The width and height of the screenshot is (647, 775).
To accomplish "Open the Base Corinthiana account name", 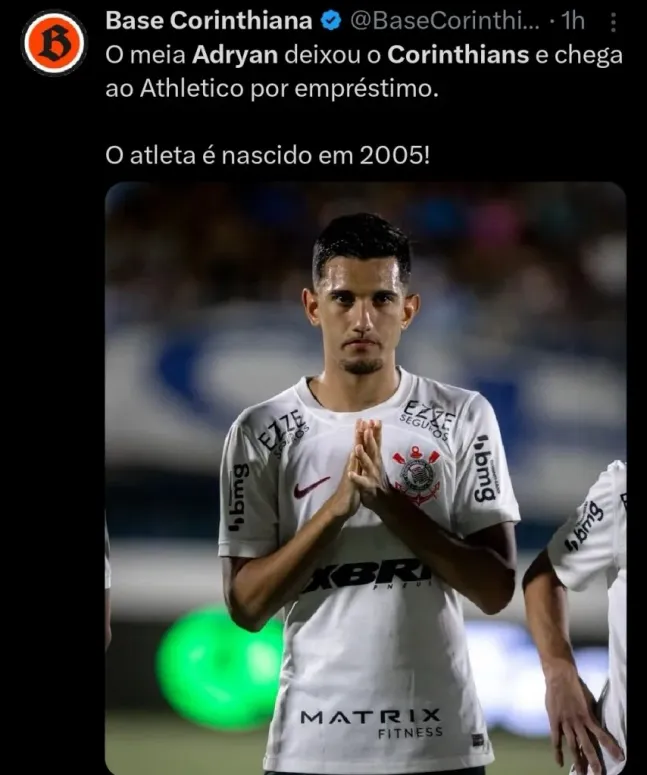I will (208, 21).
